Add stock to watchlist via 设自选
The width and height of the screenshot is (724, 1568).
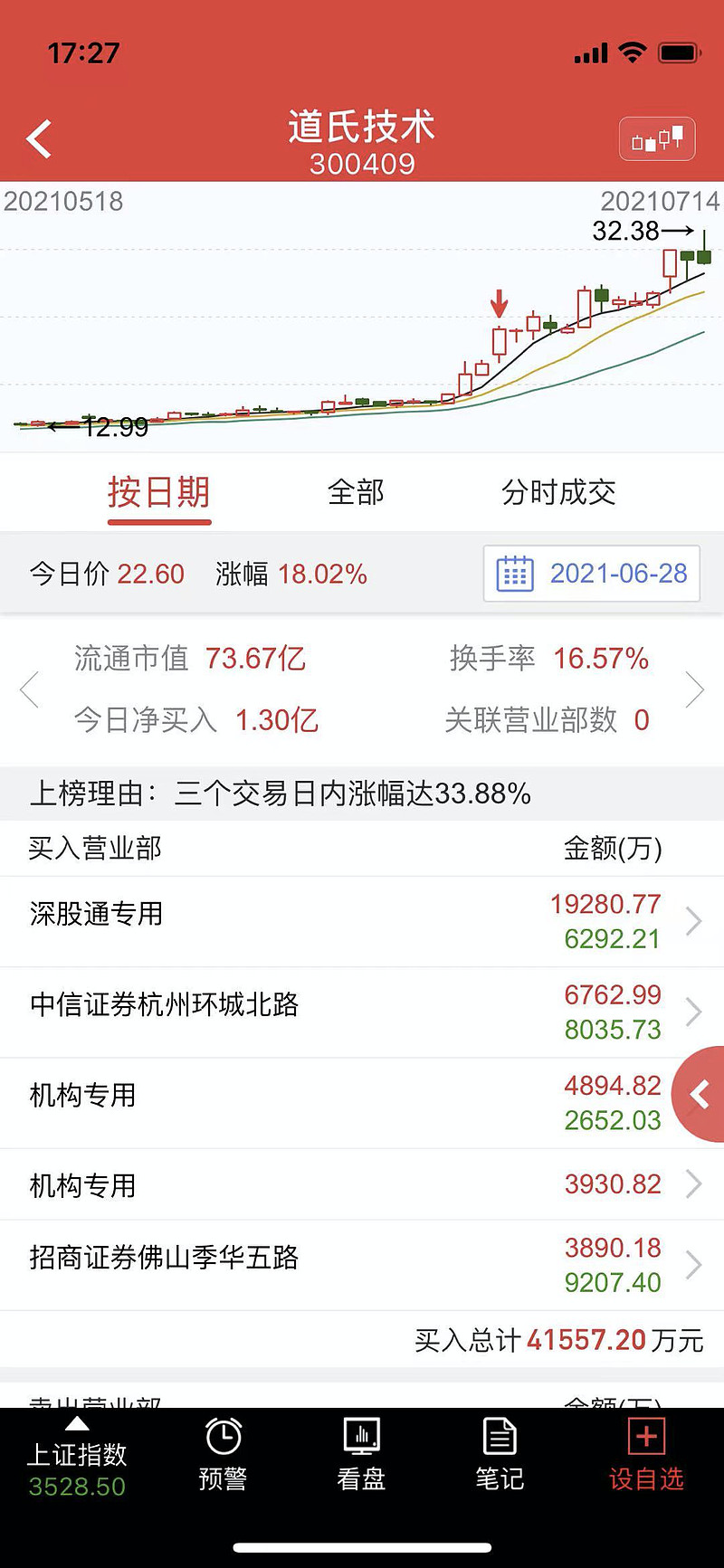tap(646, 1455)
